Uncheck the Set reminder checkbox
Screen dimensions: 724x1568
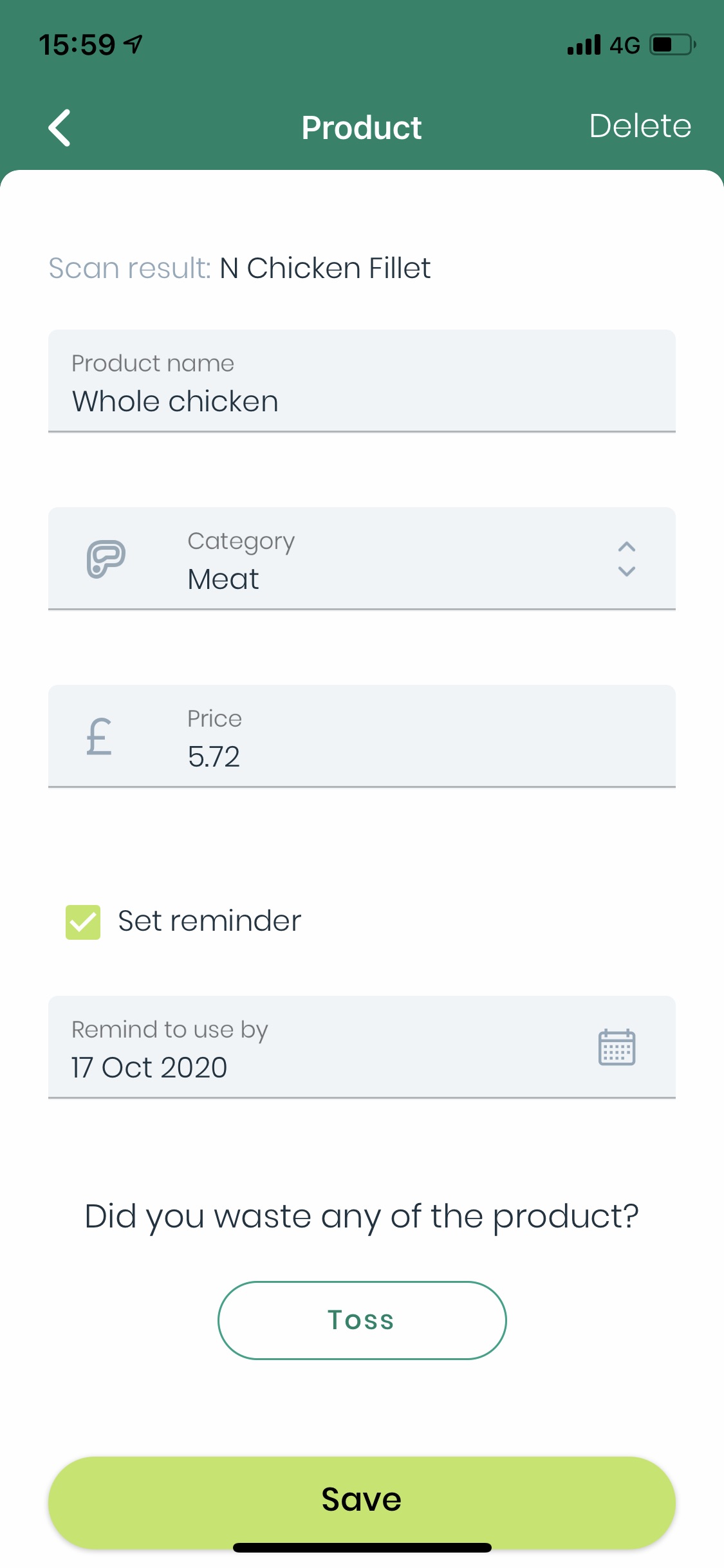pos(83,922)
